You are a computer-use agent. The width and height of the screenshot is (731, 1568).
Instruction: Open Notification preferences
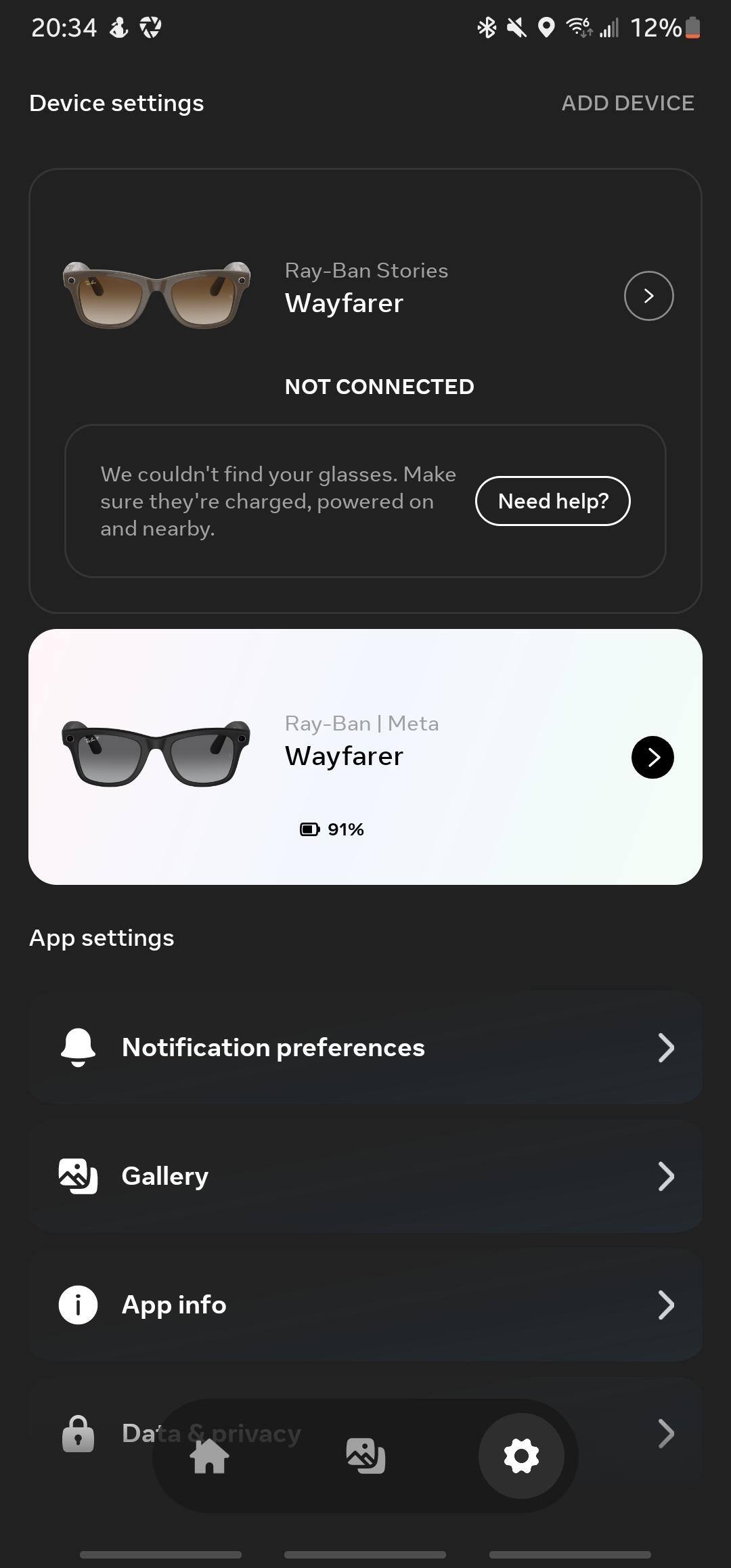point(365,1047)
